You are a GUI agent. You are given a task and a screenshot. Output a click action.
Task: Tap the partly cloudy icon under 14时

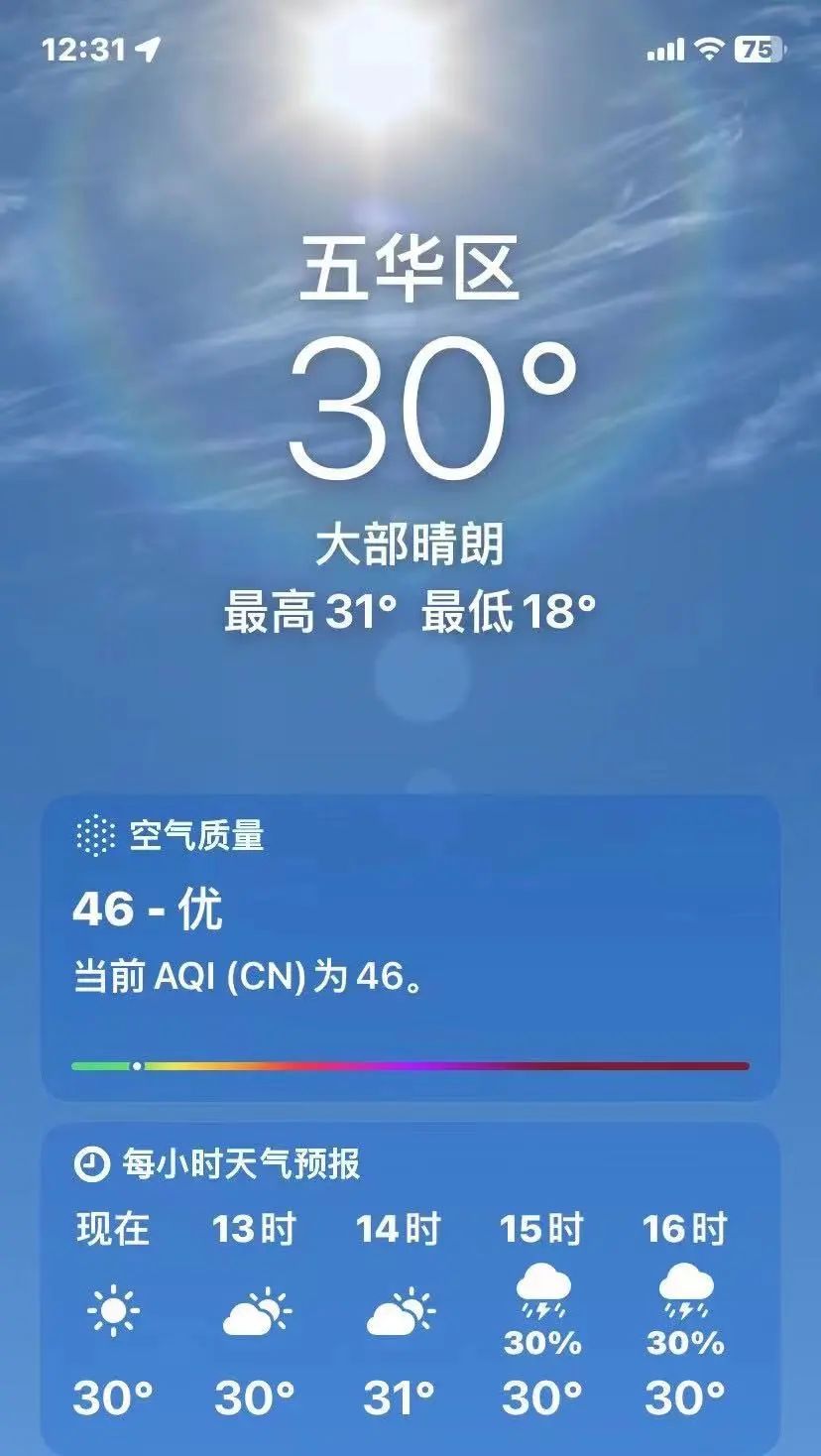click(397, 1313)
